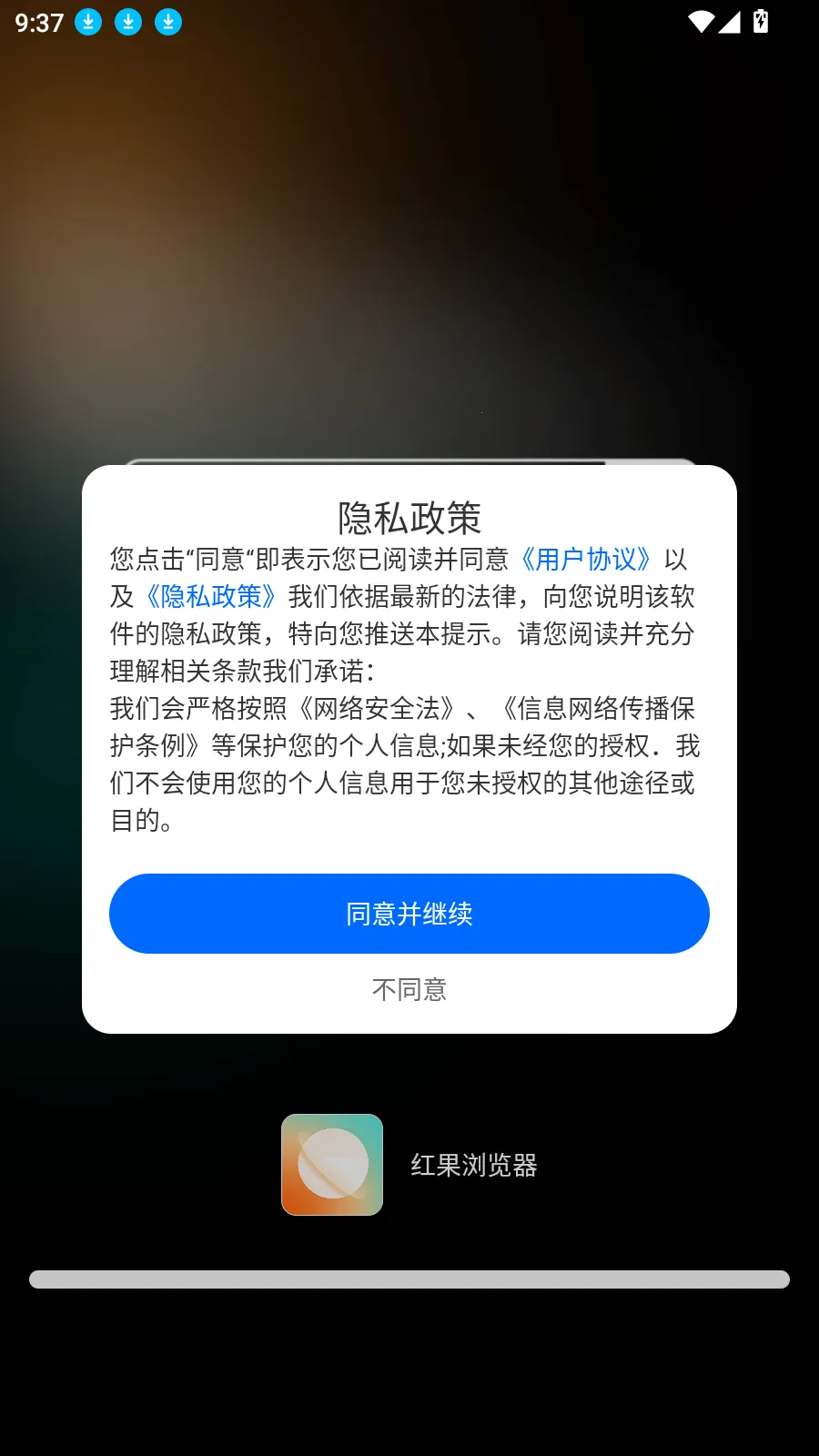
Task: Tap the middle download notification icon
Action: [127, 22]
